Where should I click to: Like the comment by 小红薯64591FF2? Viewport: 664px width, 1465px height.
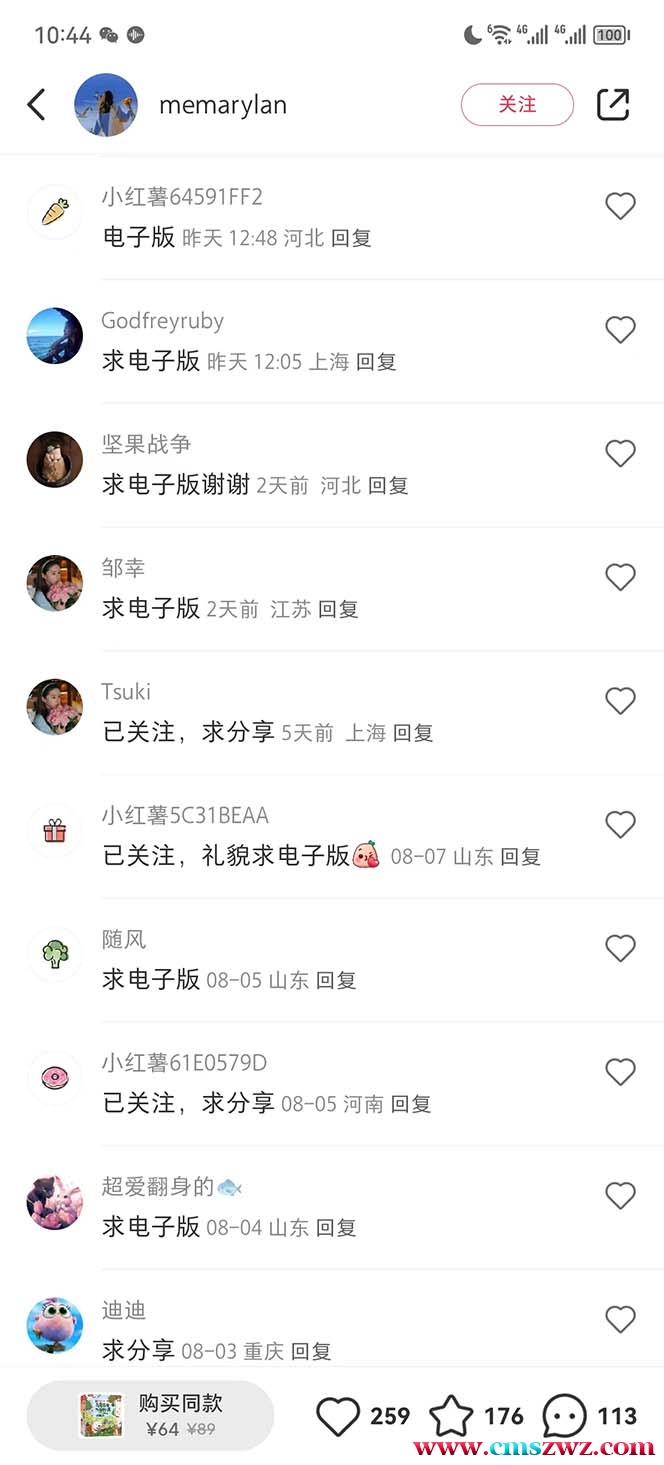[621, 206]
